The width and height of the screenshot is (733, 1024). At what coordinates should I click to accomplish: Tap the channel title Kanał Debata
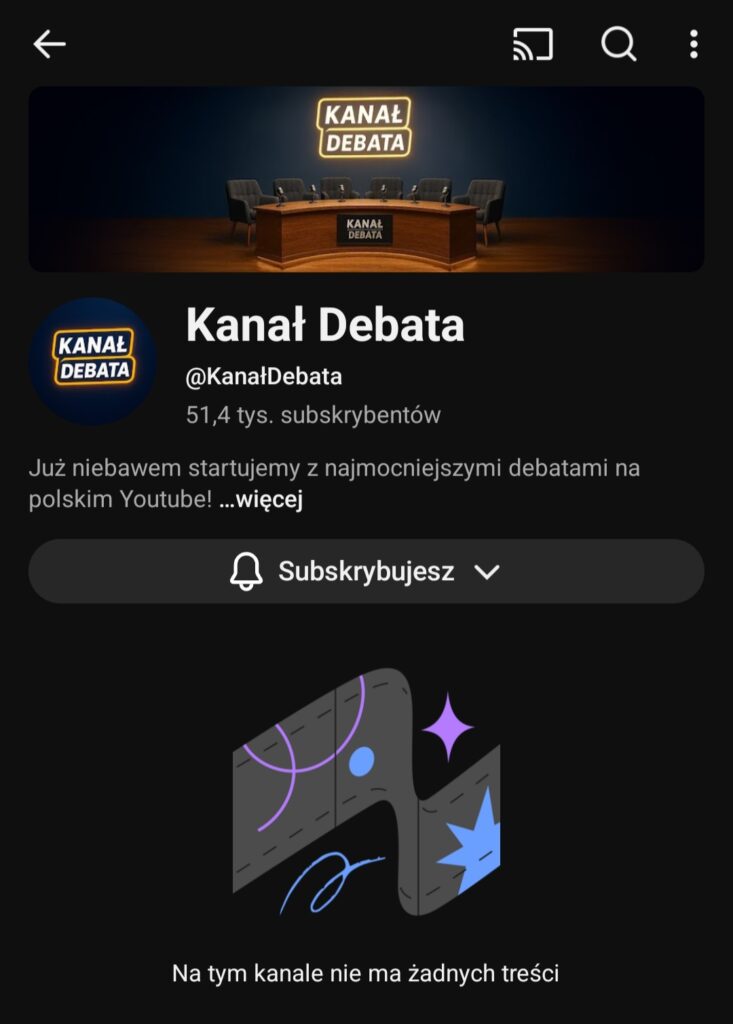coord(325,324)
